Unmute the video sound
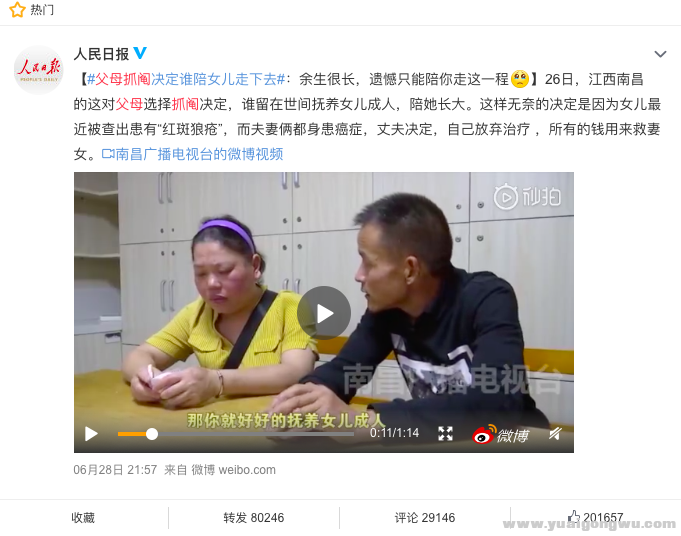 (555, 434)
